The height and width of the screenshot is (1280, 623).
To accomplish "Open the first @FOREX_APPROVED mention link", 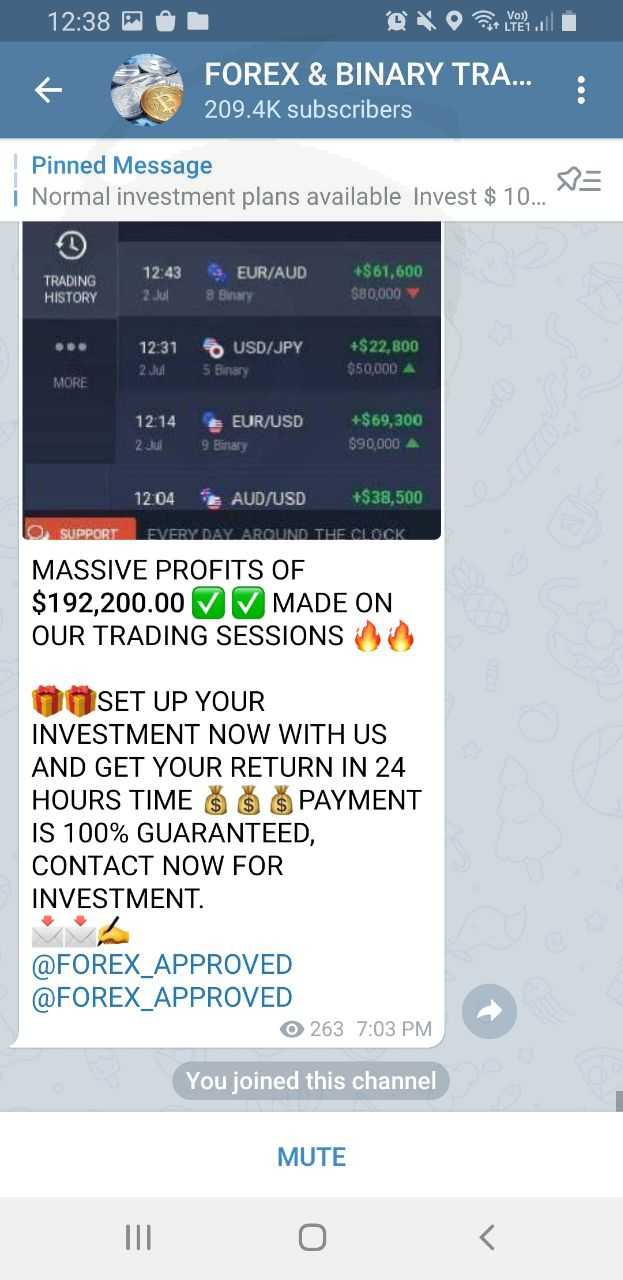I will pos(162,964).
